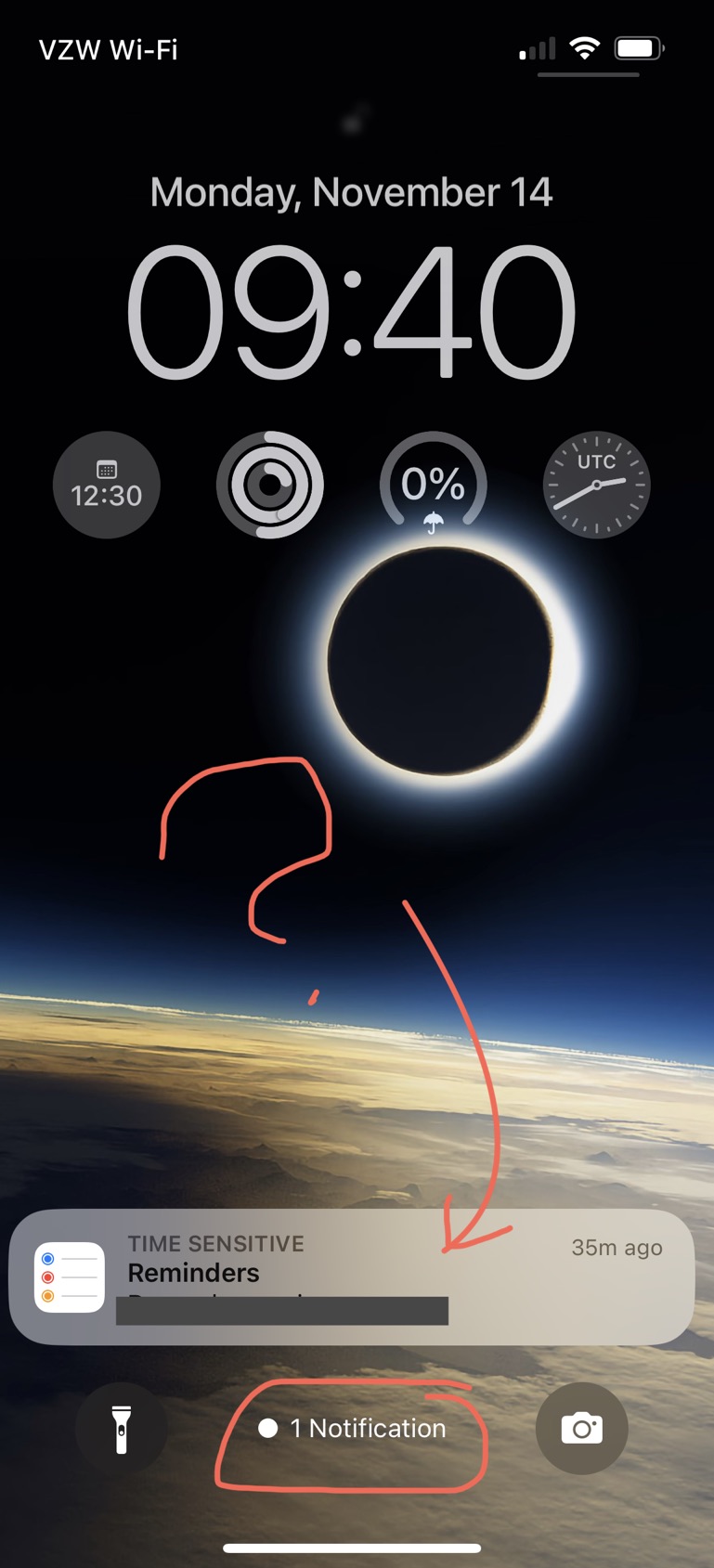The image size is (714, 1568).
Task: Open the Activity rings widget
Action: coord(270,485)
